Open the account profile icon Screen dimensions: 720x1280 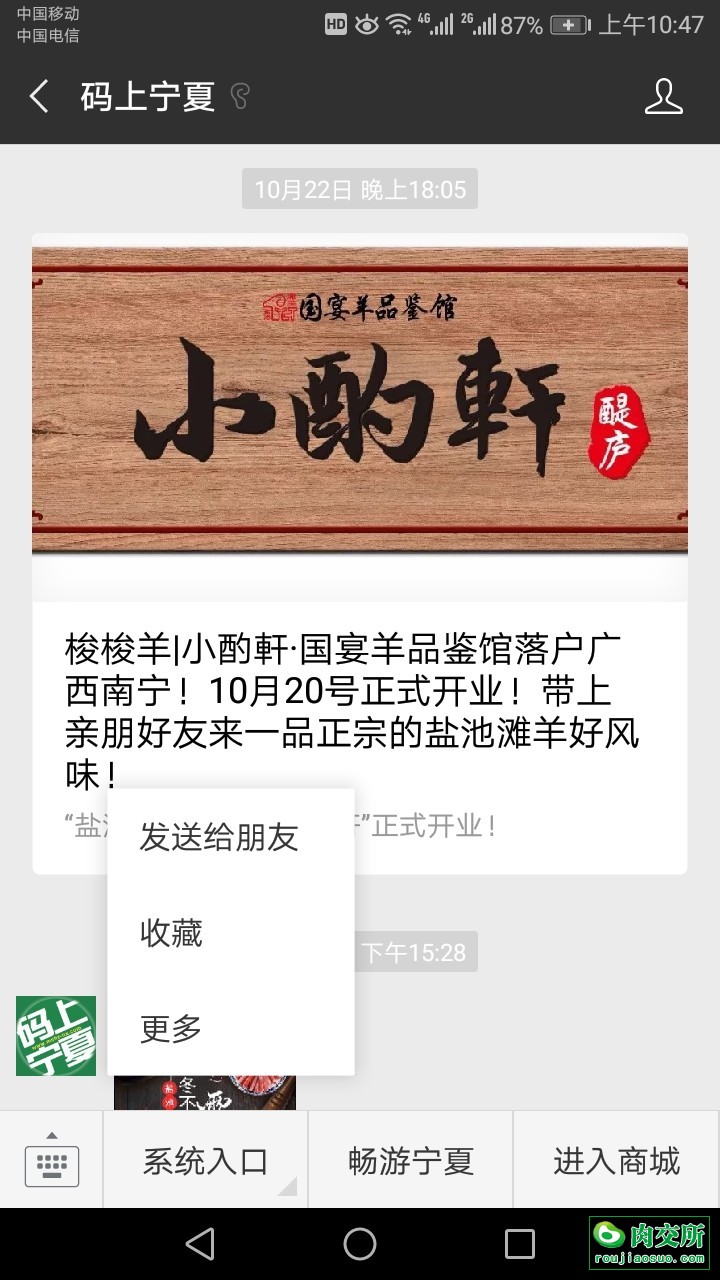point(663,97)
